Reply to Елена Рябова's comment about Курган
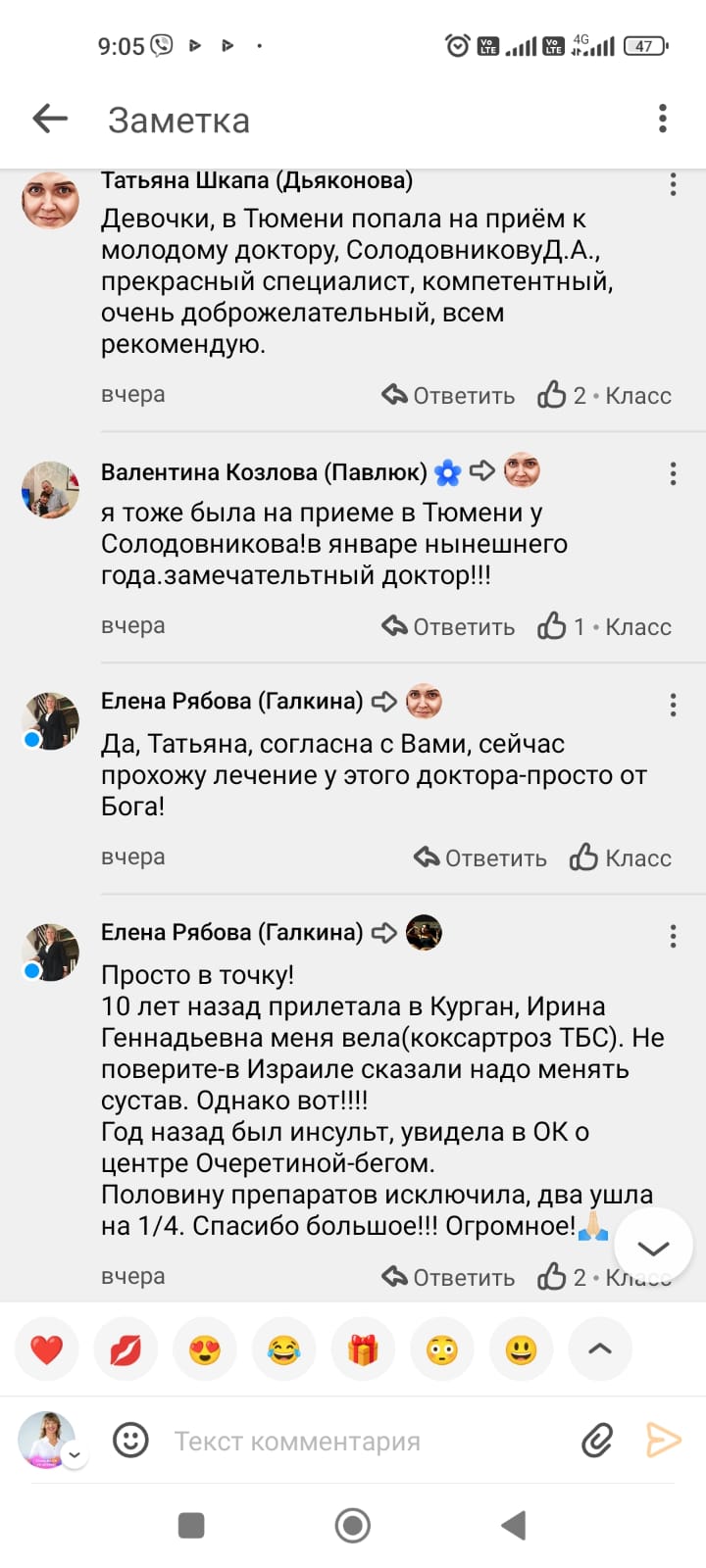This screenshot has width=706, height=1568. pyautogui.click(x=448, y=1277)
